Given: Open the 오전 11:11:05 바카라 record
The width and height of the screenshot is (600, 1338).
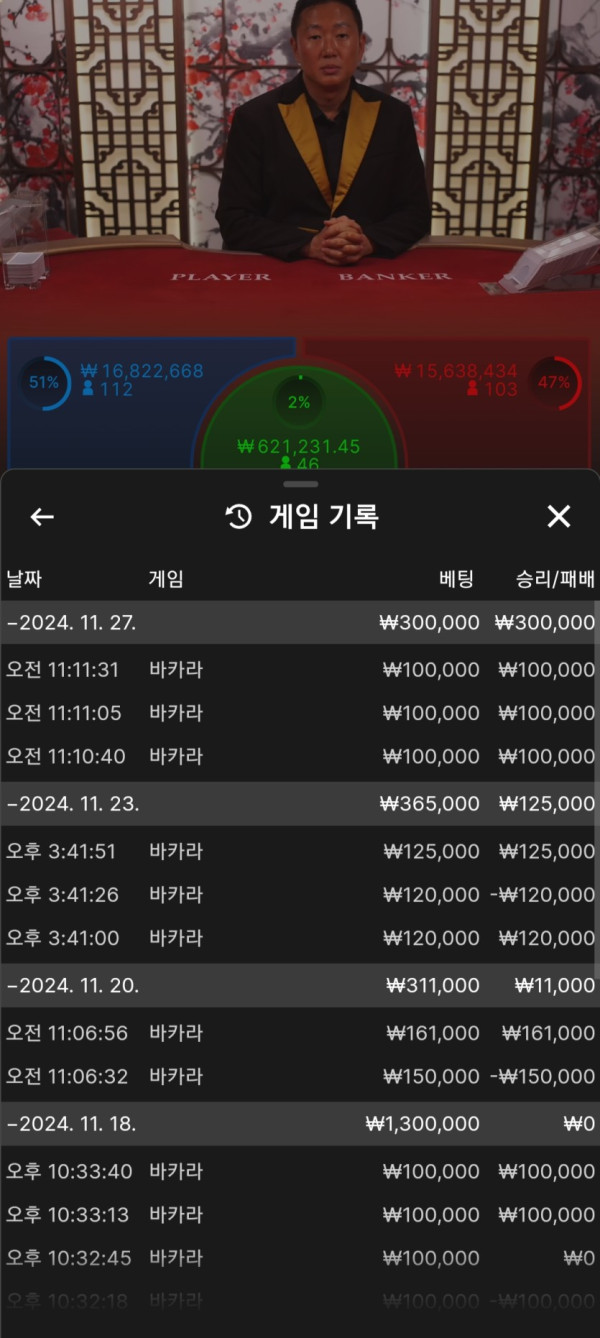Looking at the screenshot, I should coord(300,713).
